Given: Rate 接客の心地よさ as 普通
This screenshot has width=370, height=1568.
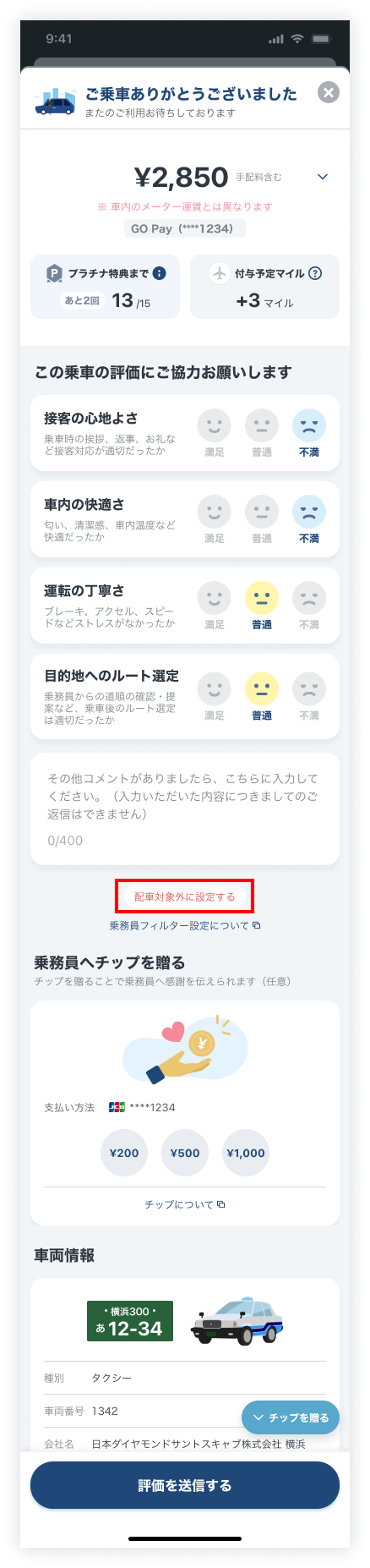Looking at the screenshot, I should click(262, 433).
